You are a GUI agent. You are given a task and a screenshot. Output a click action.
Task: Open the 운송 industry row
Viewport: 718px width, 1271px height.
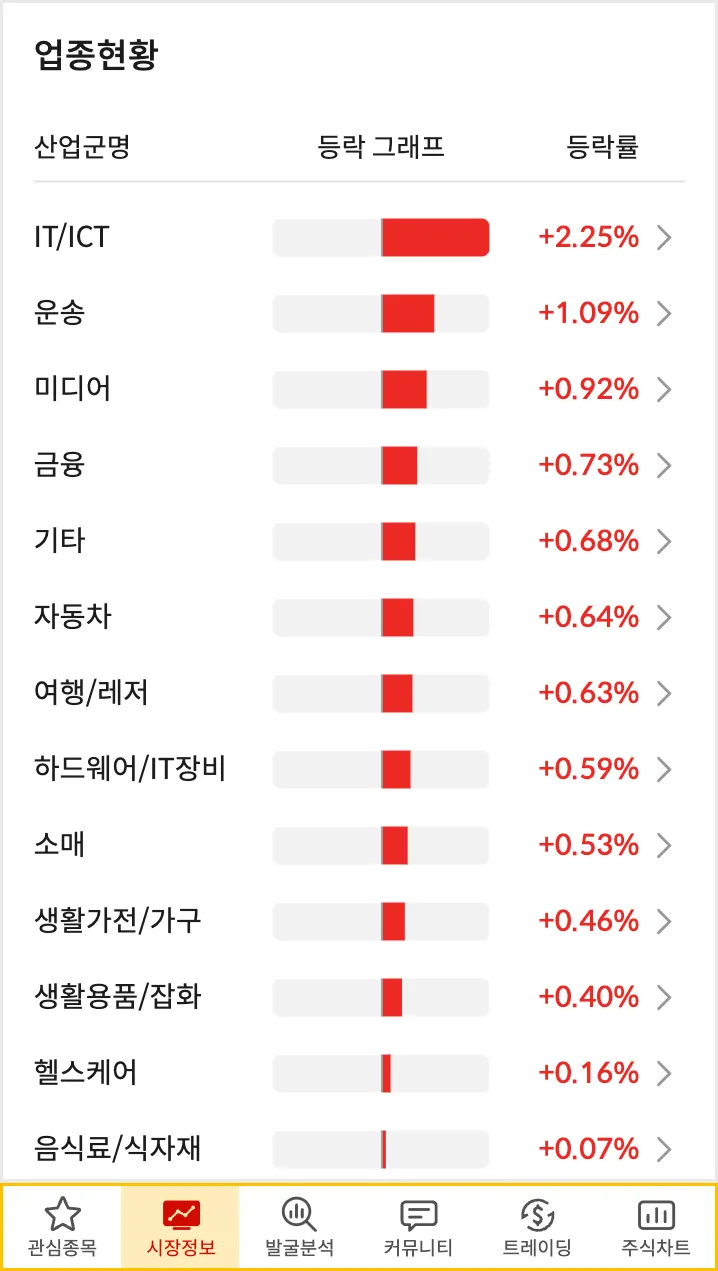pos(359,314)
